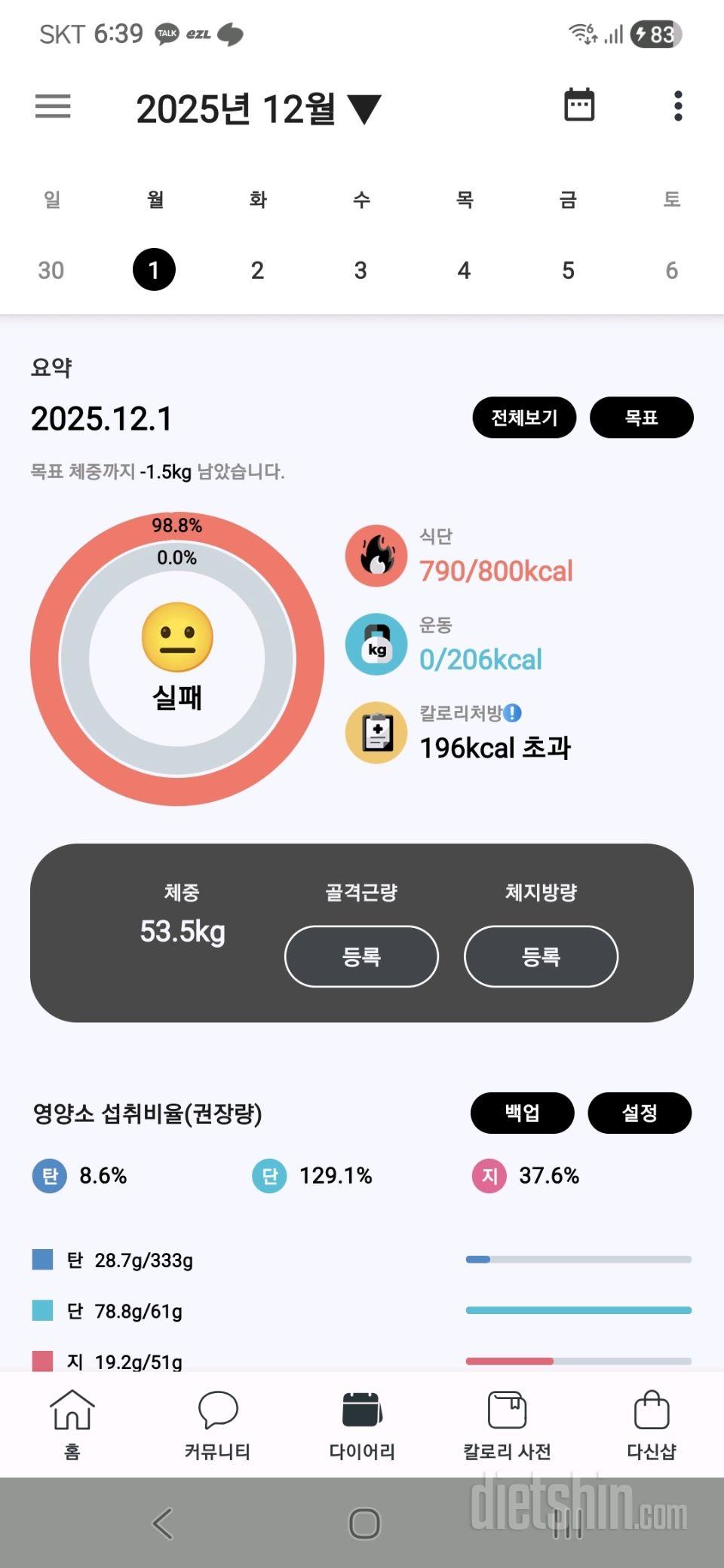Open the calendar icon in the top bar
Screen dimensions: 724x1568
579,107
